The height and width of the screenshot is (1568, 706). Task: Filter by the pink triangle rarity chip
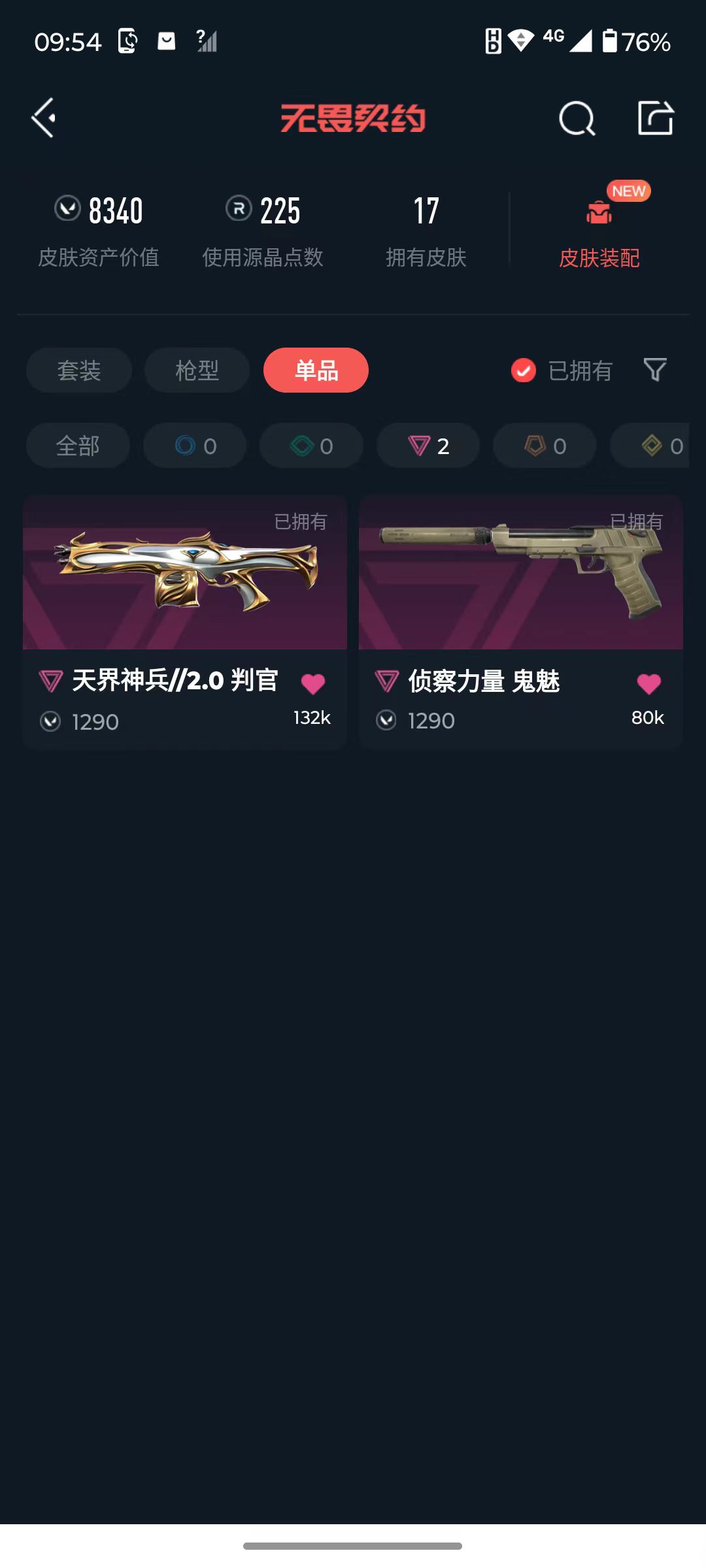point(428,446)
